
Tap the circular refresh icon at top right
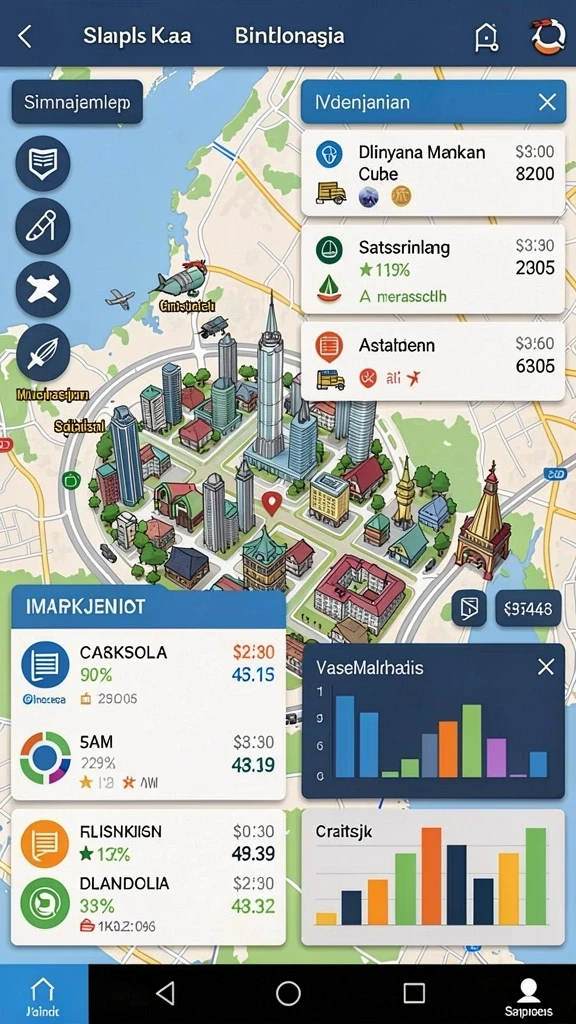click(547, 36)
